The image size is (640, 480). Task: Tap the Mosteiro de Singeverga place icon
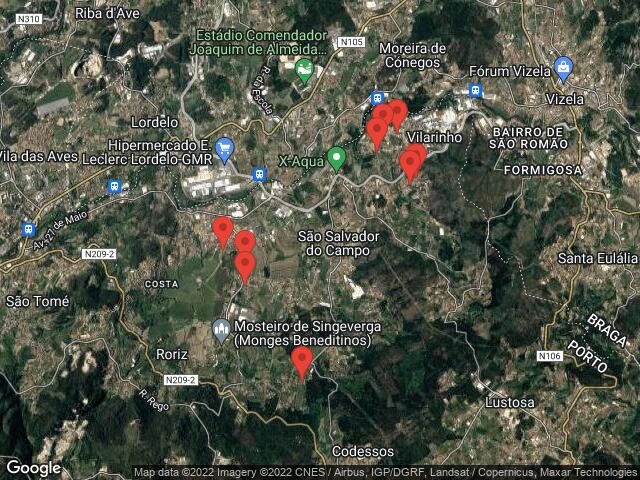pos(221,329)
